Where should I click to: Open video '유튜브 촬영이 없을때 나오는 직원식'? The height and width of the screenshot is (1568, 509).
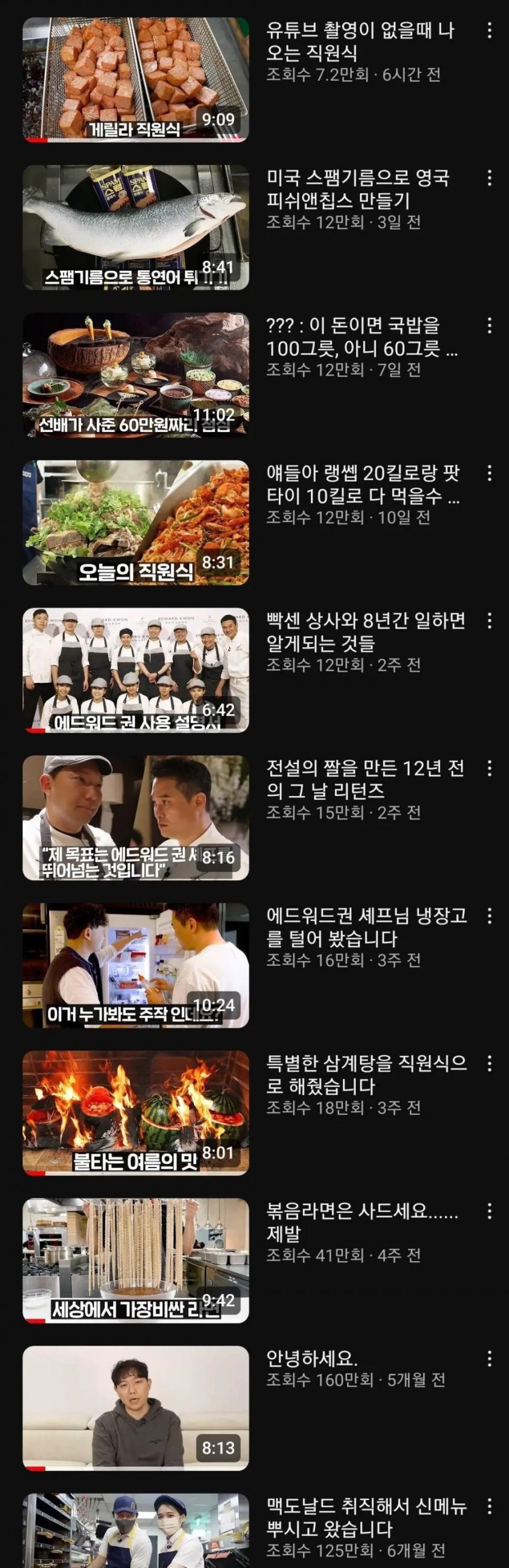135,80
